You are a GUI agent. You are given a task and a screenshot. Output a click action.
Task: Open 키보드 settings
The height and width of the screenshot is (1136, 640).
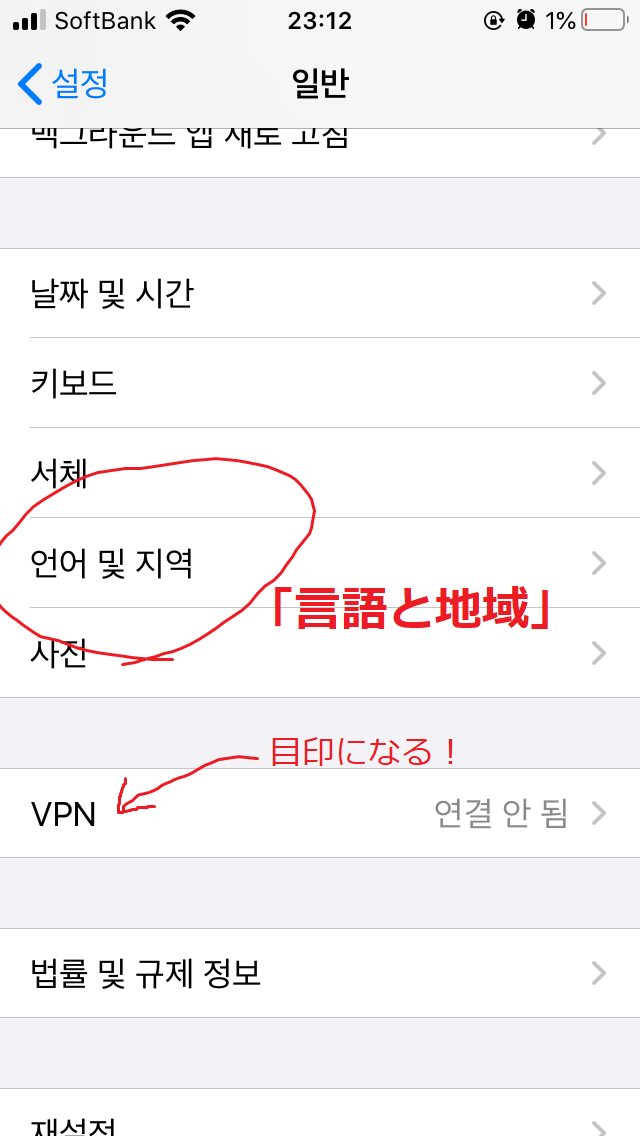(320, 383)
